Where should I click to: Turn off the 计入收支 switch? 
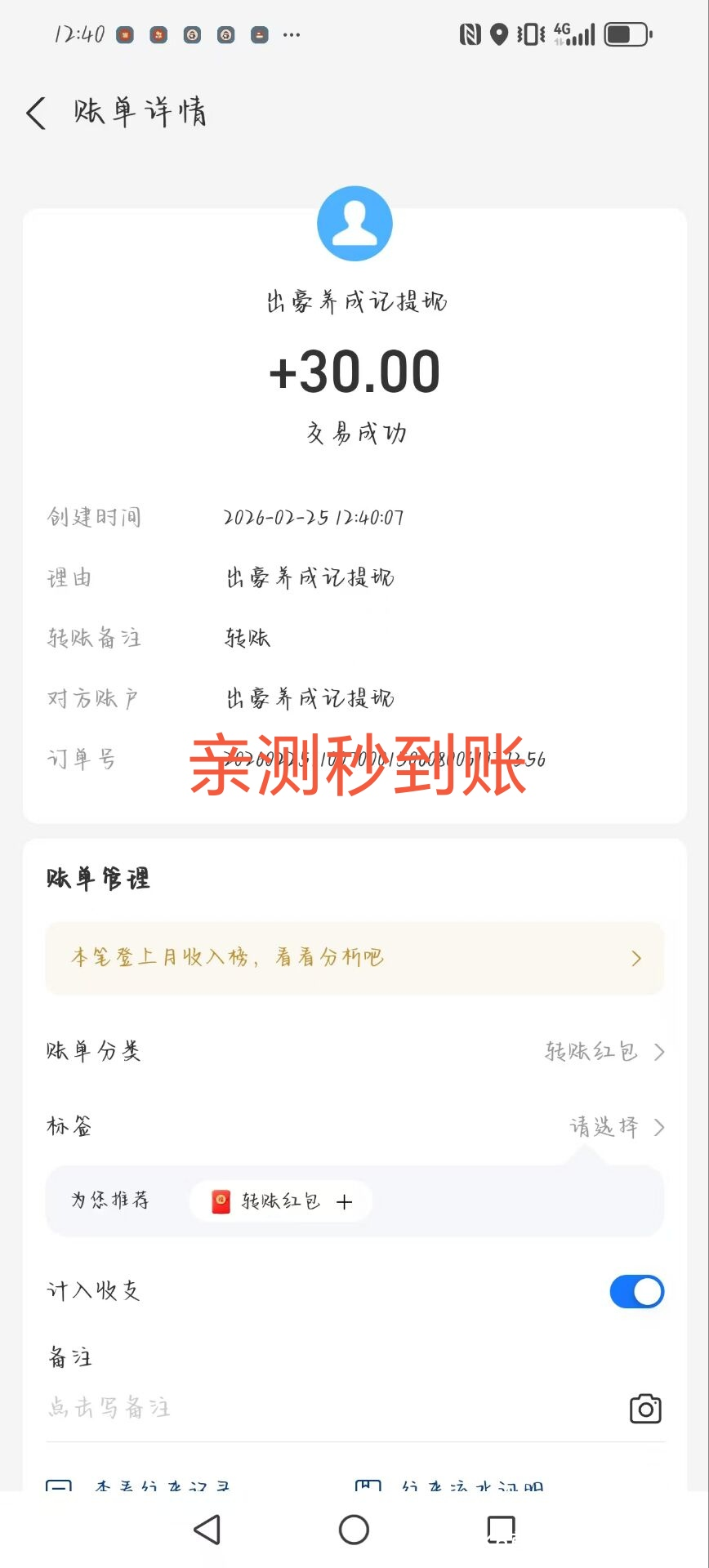[636, 1291]
